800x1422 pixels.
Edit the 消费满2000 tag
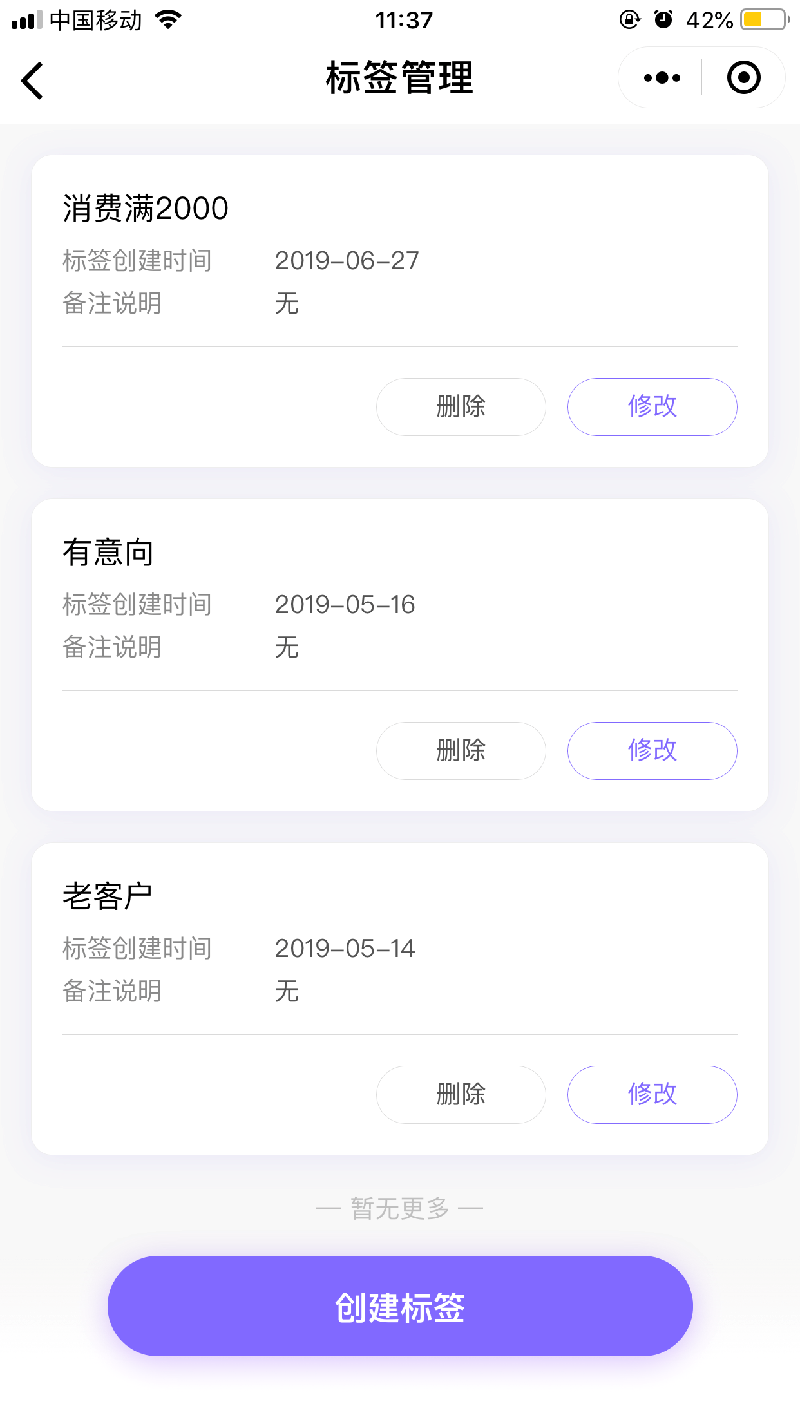click(652, 407)
